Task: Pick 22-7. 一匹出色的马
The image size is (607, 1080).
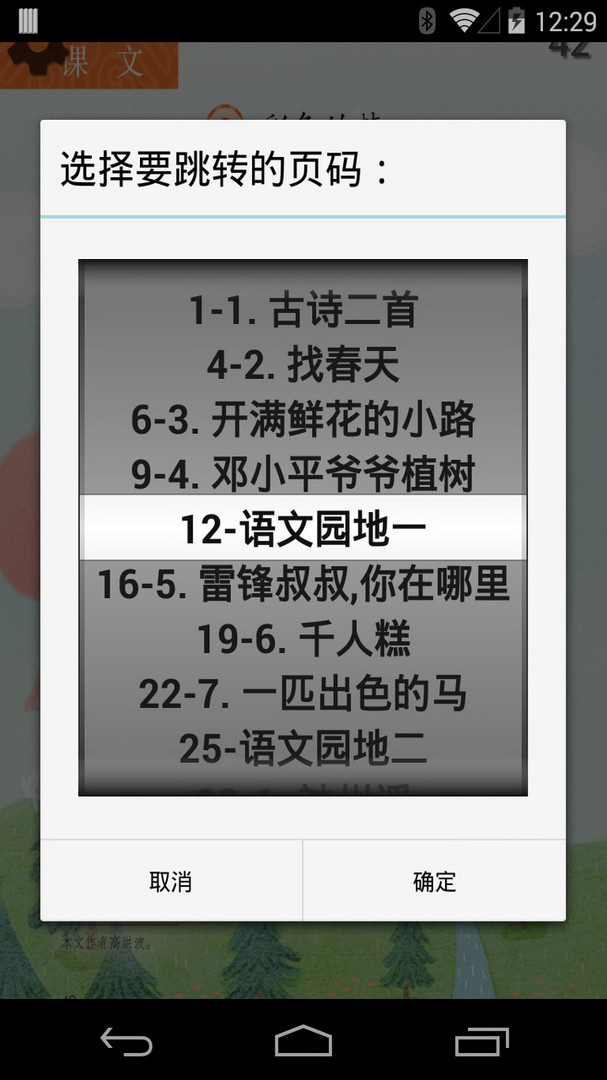Action: pos(303,693)
